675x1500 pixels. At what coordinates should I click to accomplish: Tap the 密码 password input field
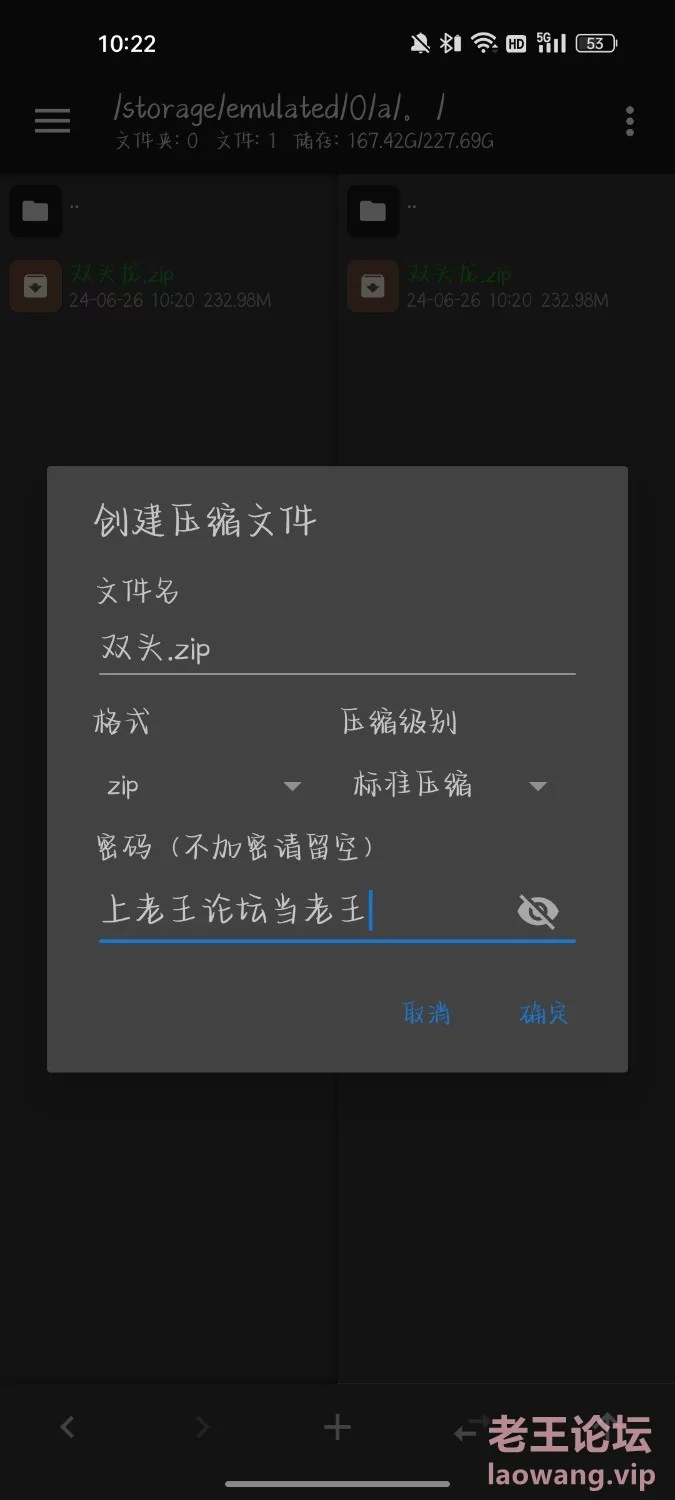[x=300, y=911]
